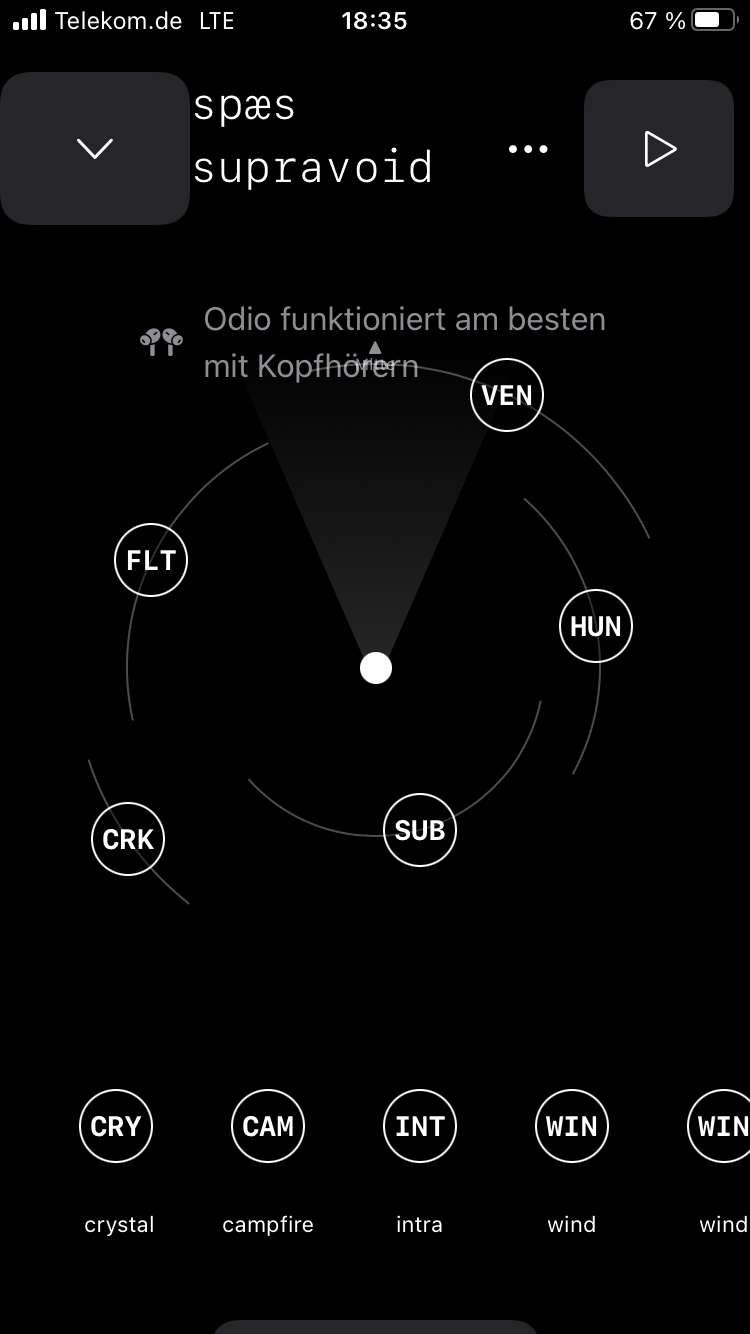Select the CRK sound node

pyautogui.click(x=128, y=839)
